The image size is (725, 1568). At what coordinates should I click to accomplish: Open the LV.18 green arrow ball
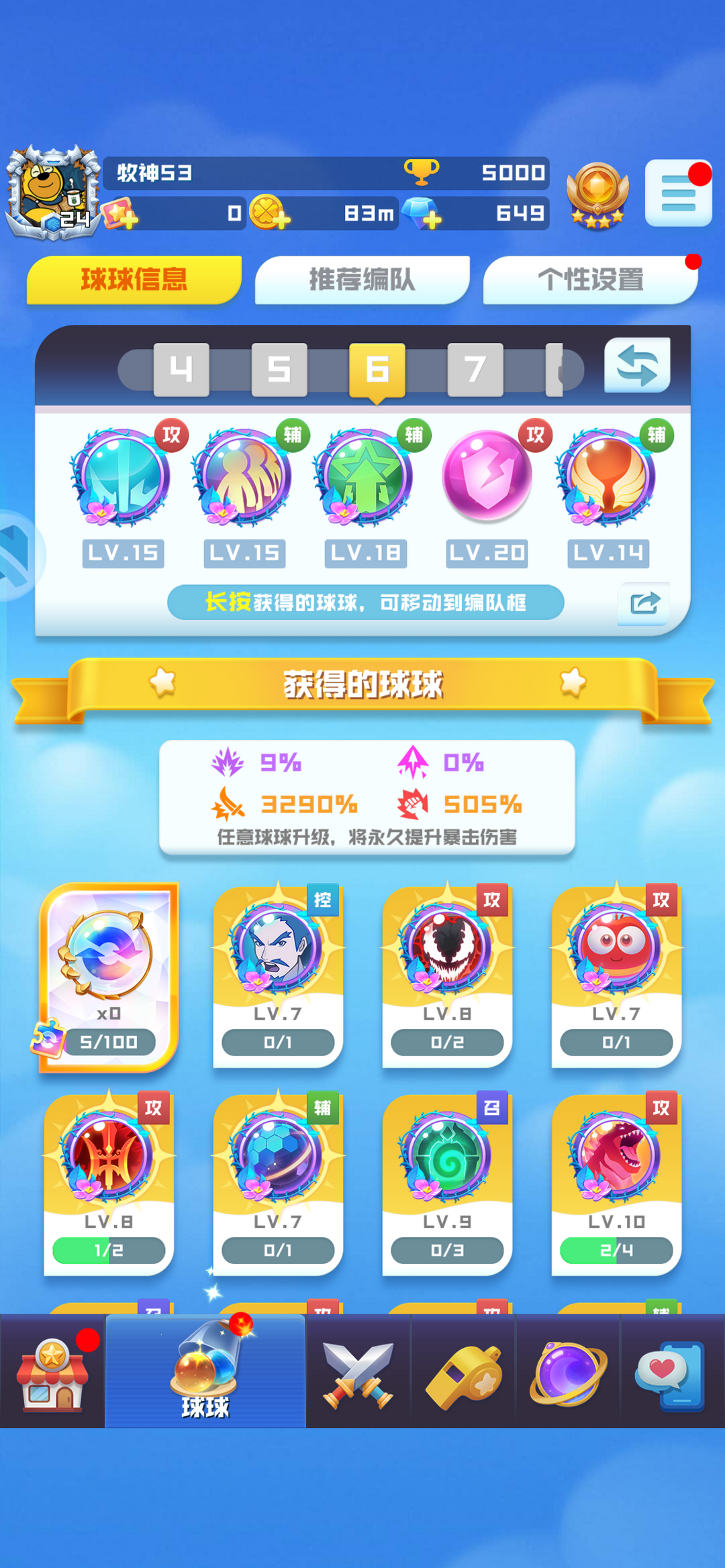coord(365,478)
